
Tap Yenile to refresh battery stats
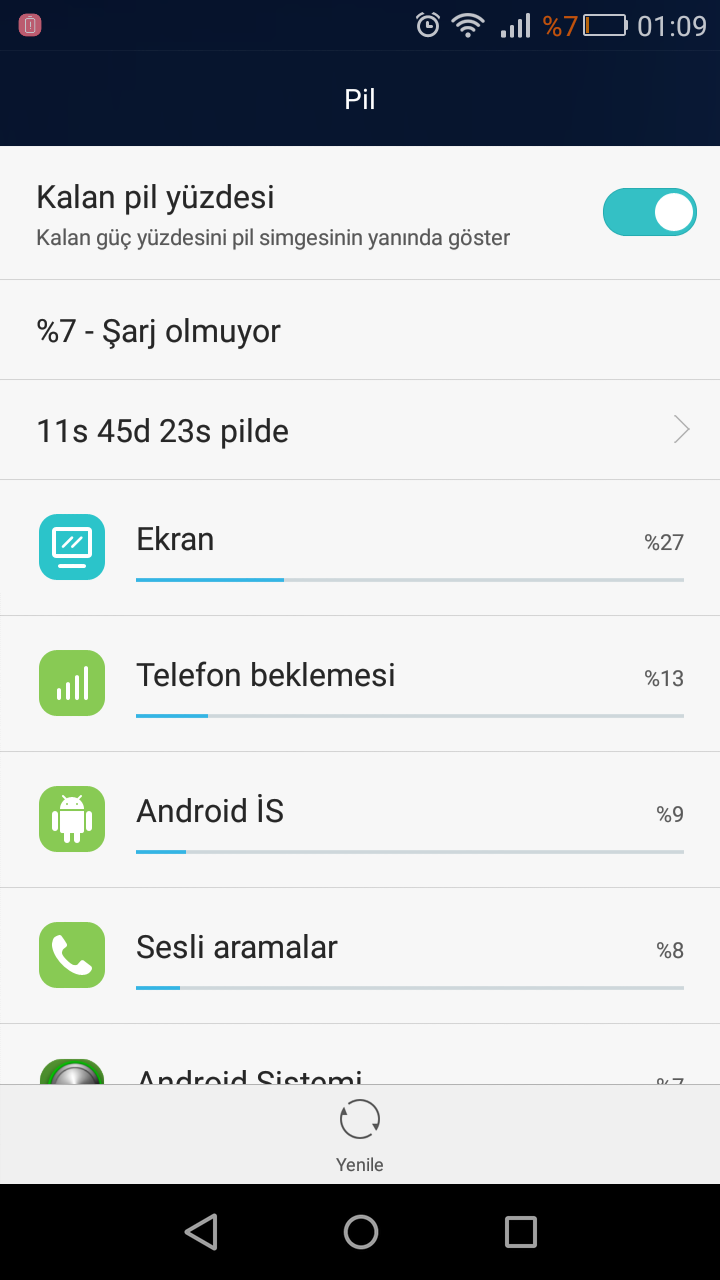pyautogui.click(x=360, y=1135)
